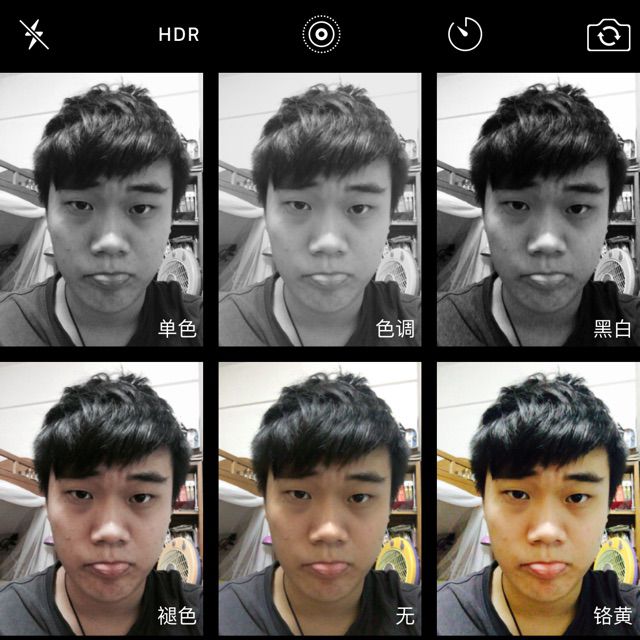Apply the 黑白 filter

click(x=538, y=210)
